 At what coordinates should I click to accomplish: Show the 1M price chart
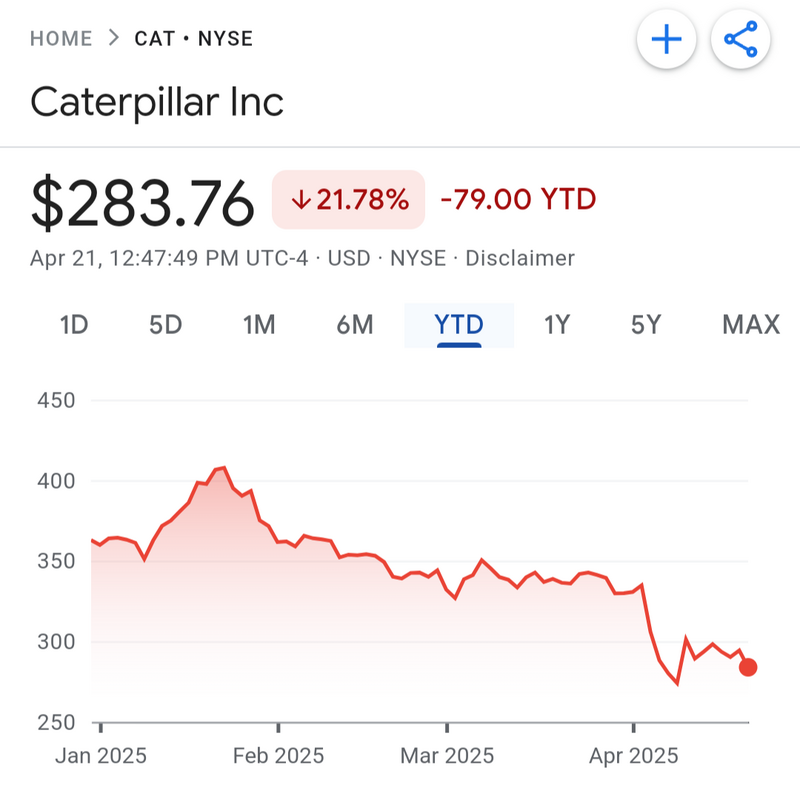[x=259, y=325]
